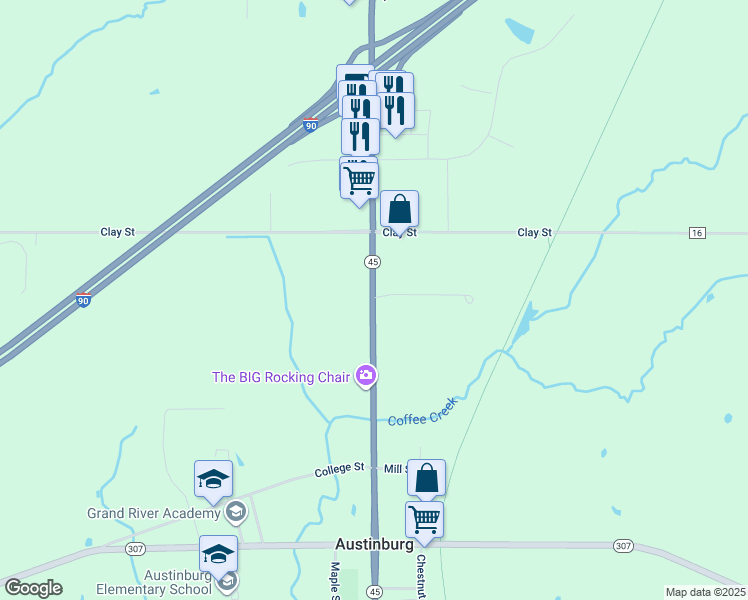Open The BIG Rocking Chair photo spot
This screenshot has width=748, height=600.
tap(367, 376)
